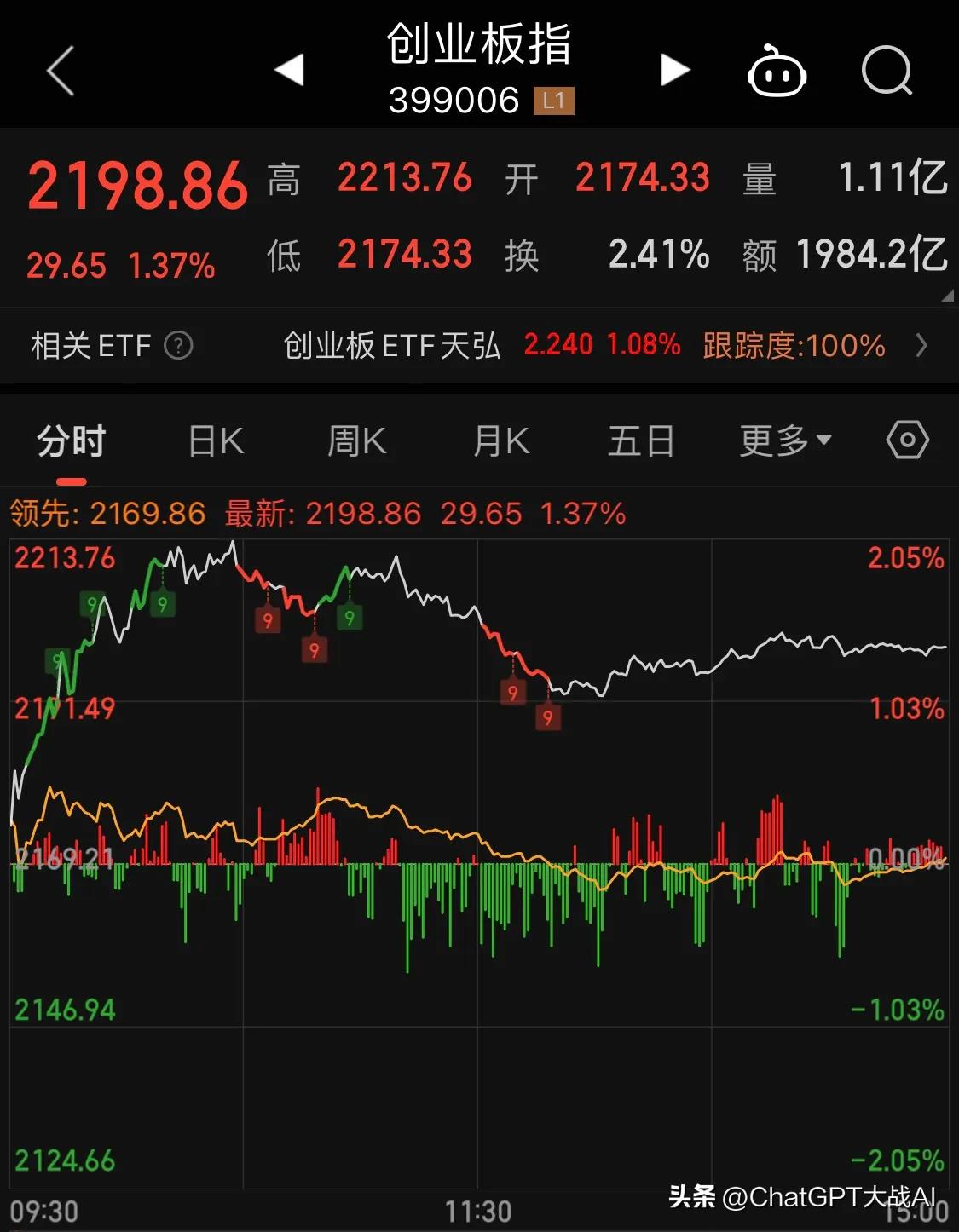Switch to the 日K tab

point(215,440)
